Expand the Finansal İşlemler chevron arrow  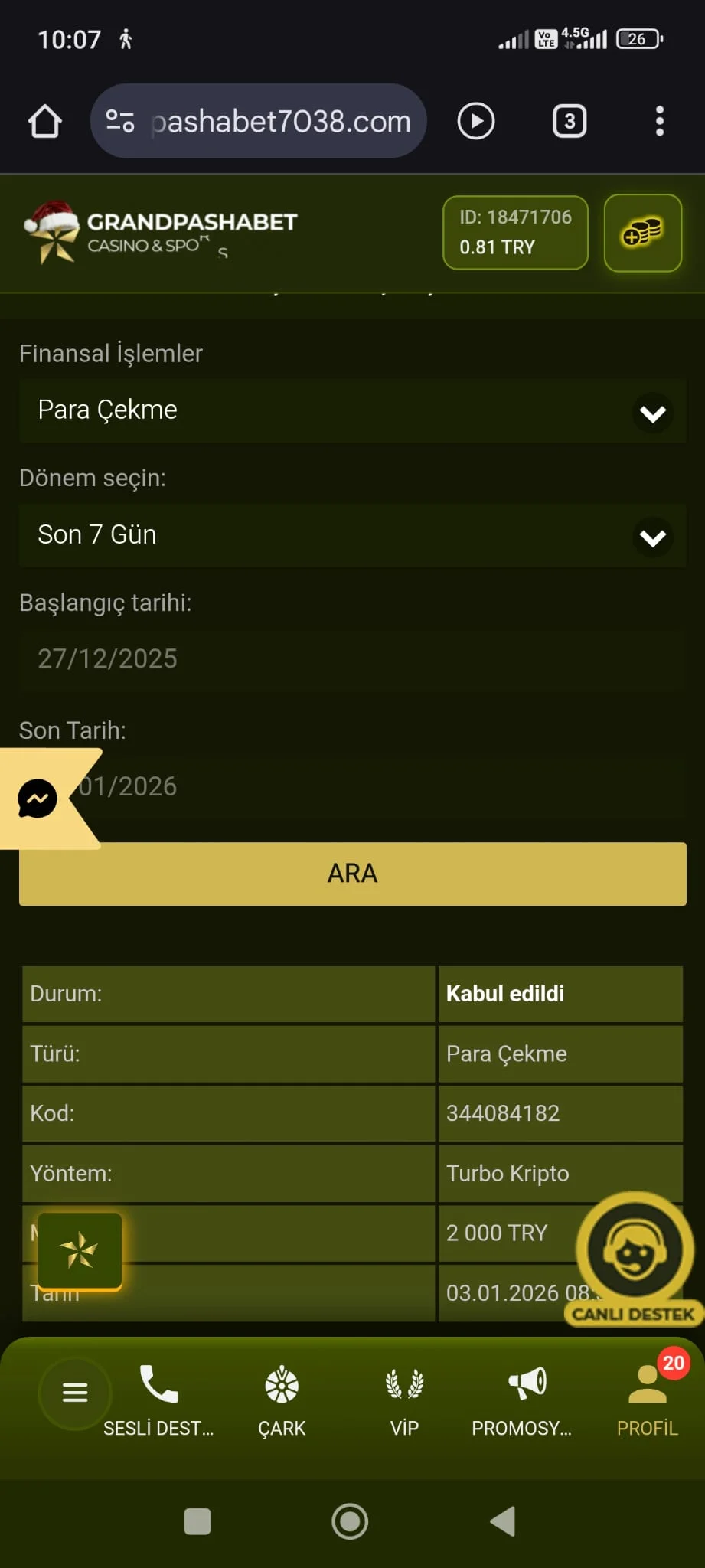pyautogui.click(x=653, y=413)
